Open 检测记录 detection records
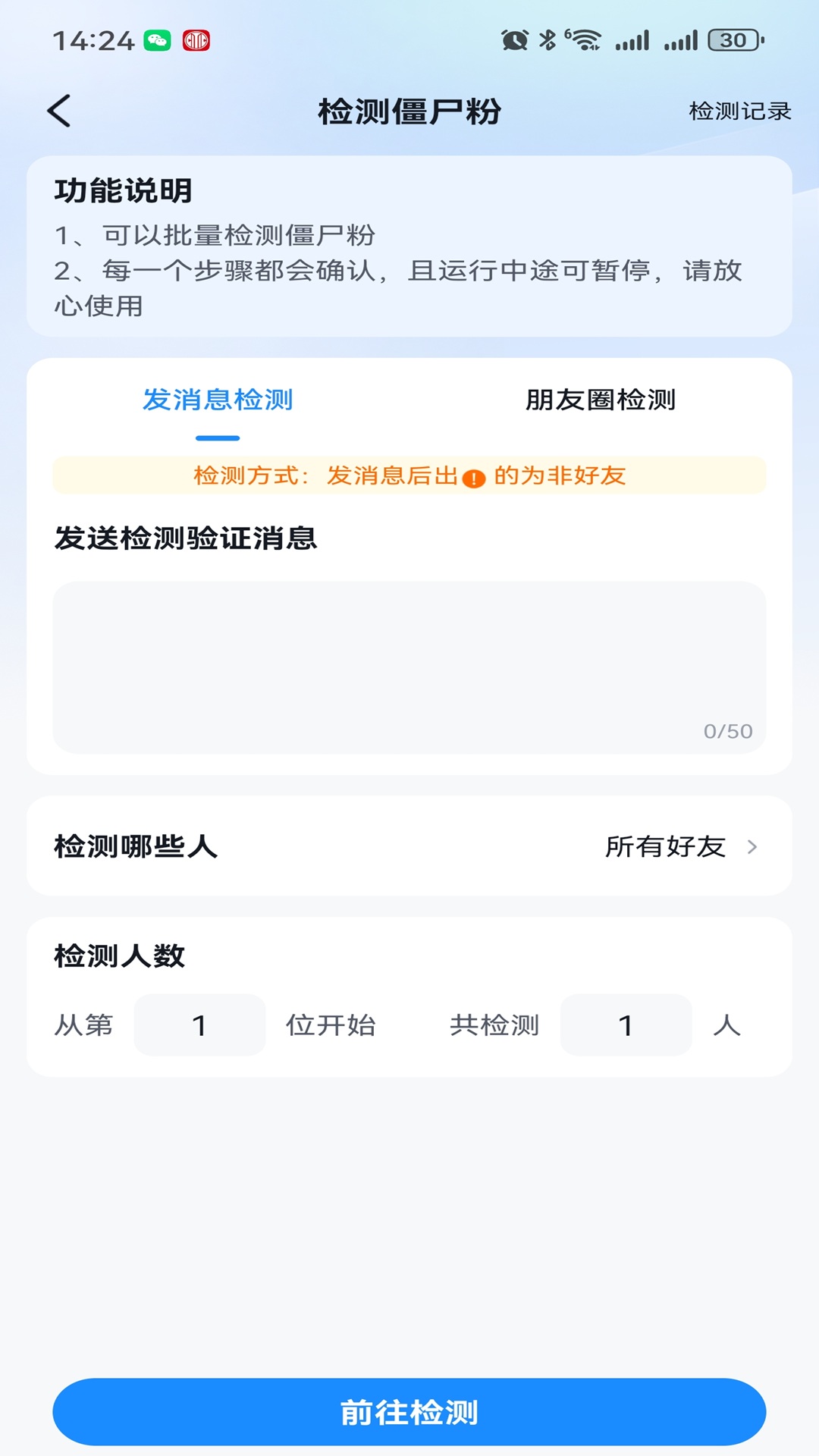This screenshot has width=819, height=1456. [x=739, y=111]
